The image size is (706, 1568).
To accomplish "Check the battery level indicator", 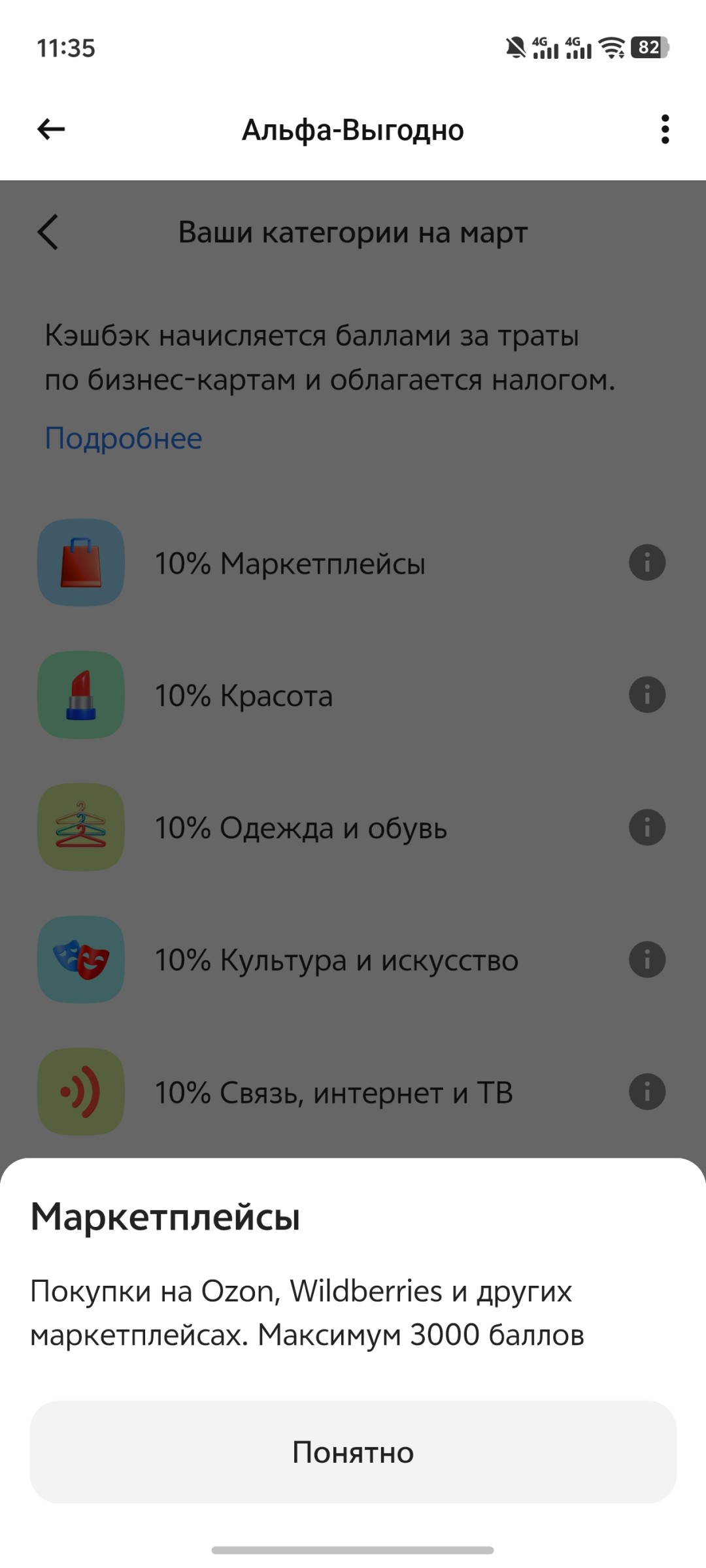I will coord(648,47).
